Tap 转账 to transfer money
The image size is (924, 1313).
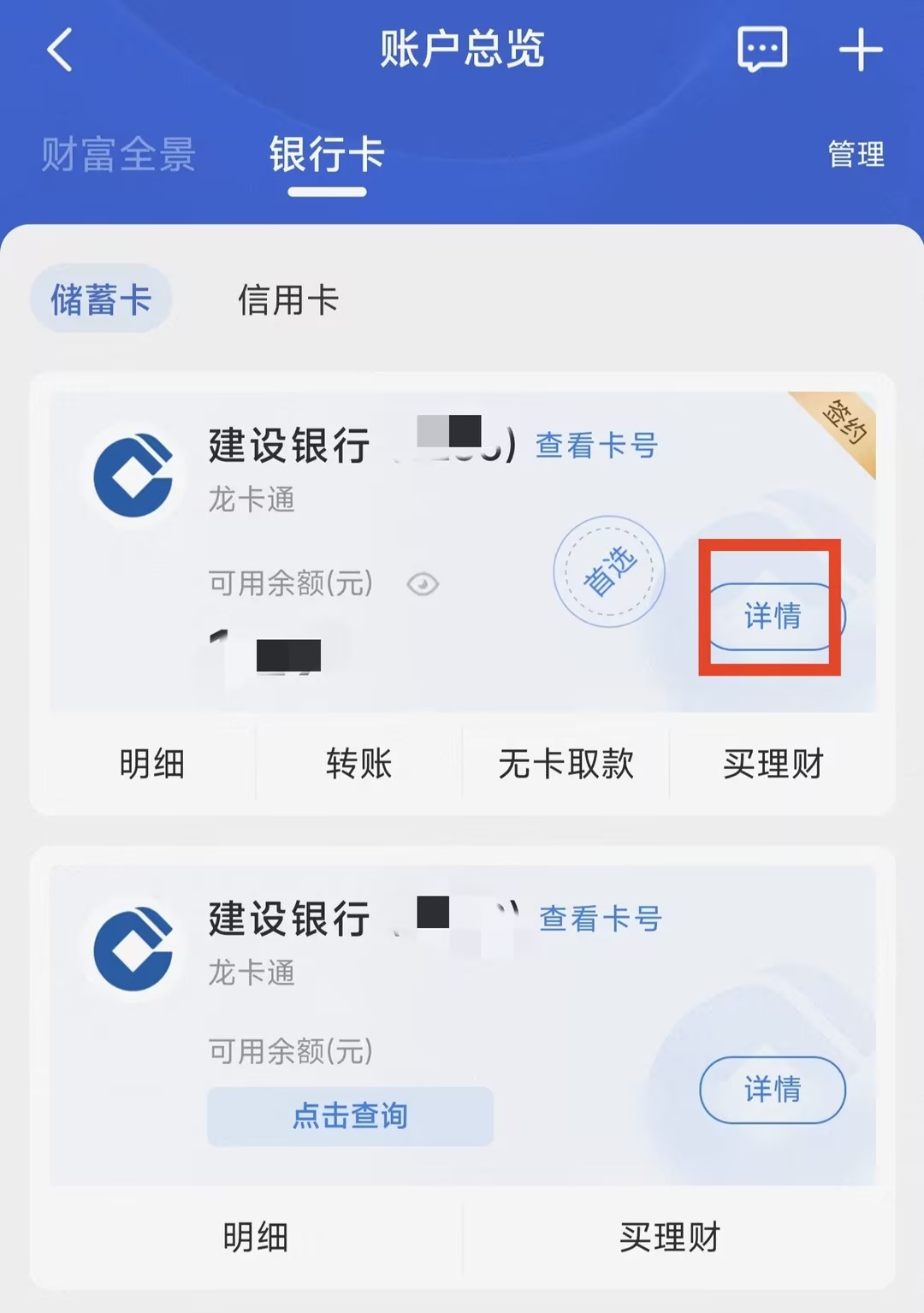[358, 763]
